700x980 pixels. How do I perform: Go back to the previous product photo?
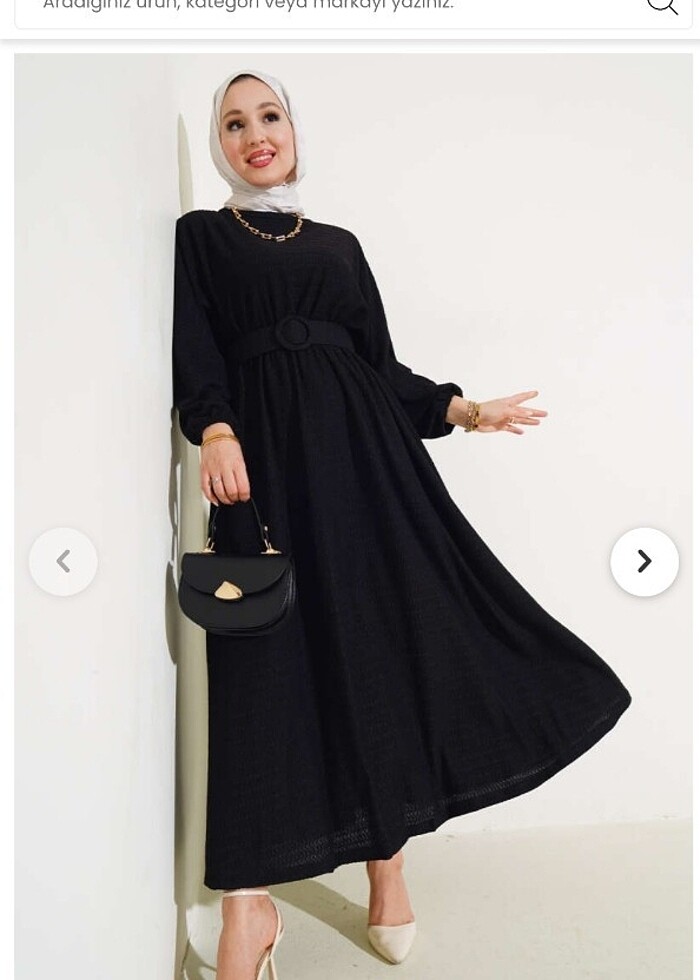coord(63,562)
